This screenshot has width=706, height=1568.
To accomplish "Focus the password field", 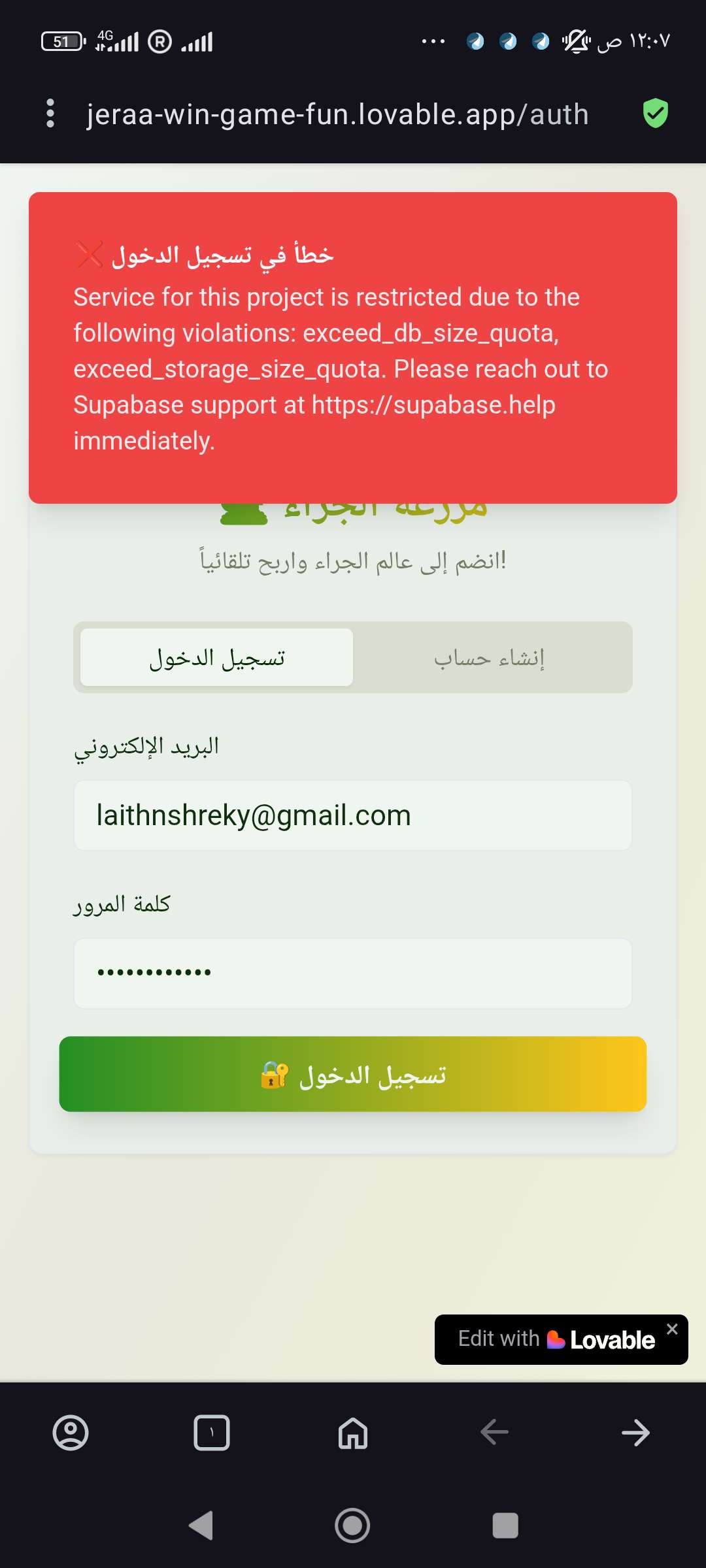I will click(x=353, y=973).
